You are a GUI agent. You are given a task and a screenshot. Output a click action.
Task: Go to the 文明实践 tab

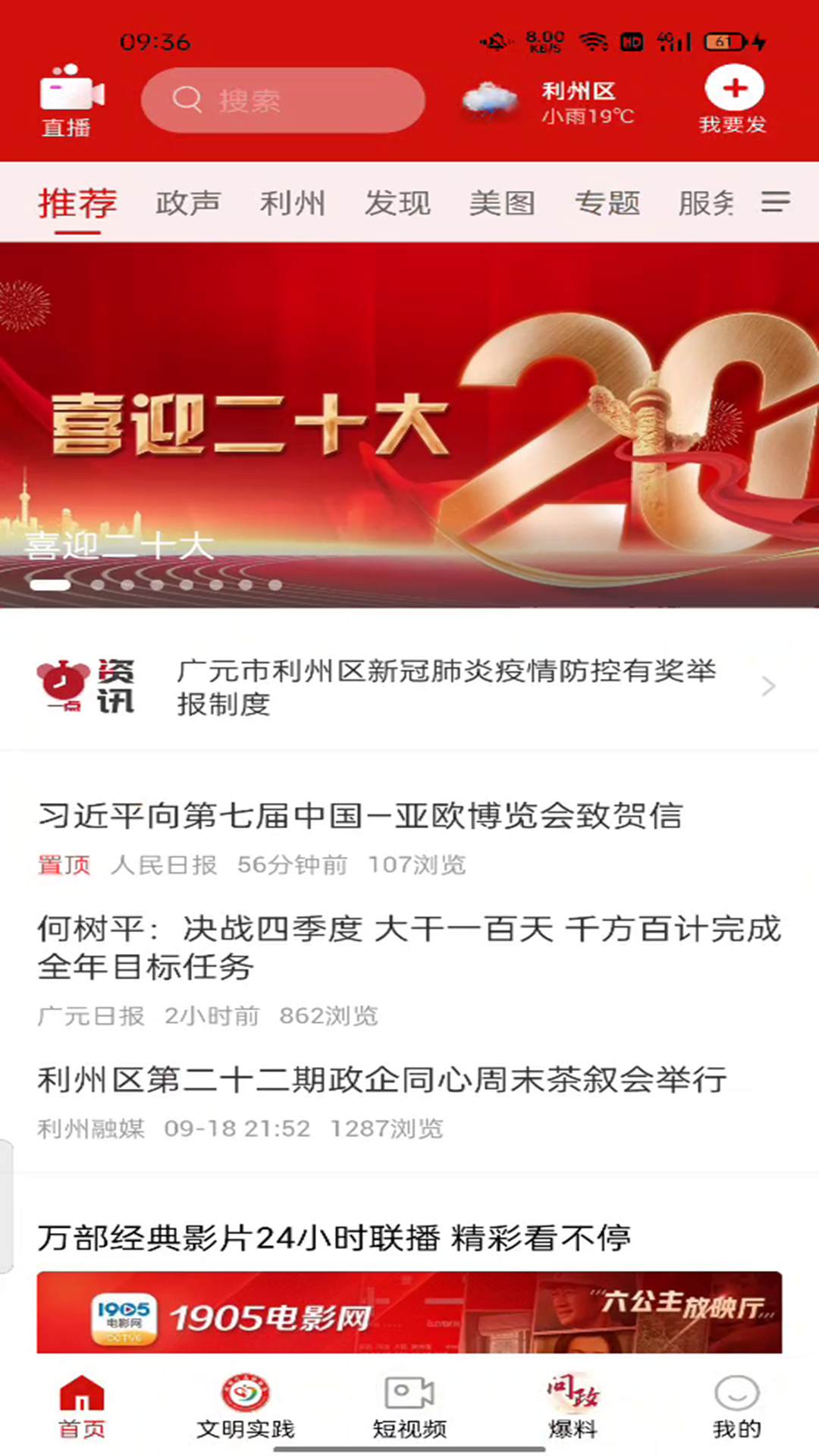(245, 1407)
